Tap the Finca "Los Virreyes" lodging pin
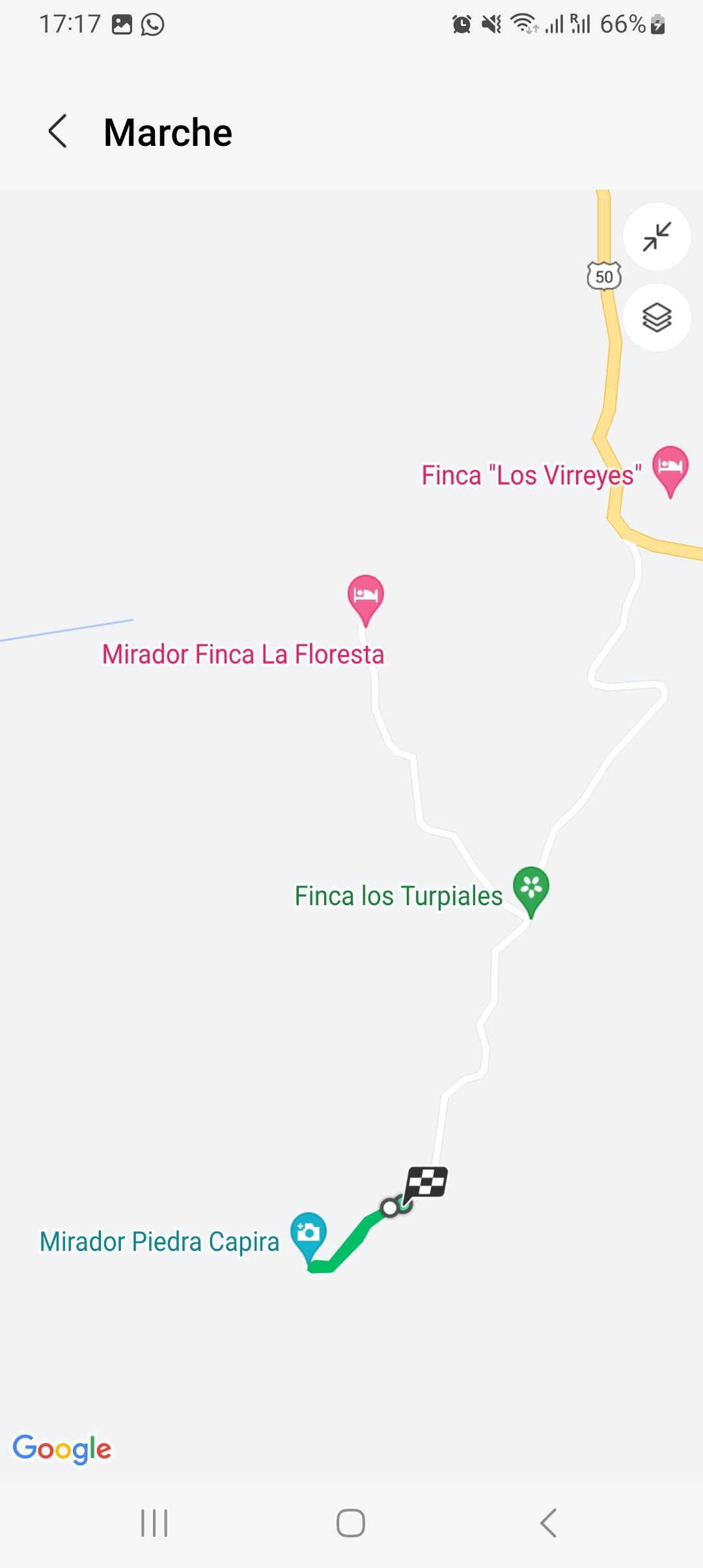 tap(670, 468)
